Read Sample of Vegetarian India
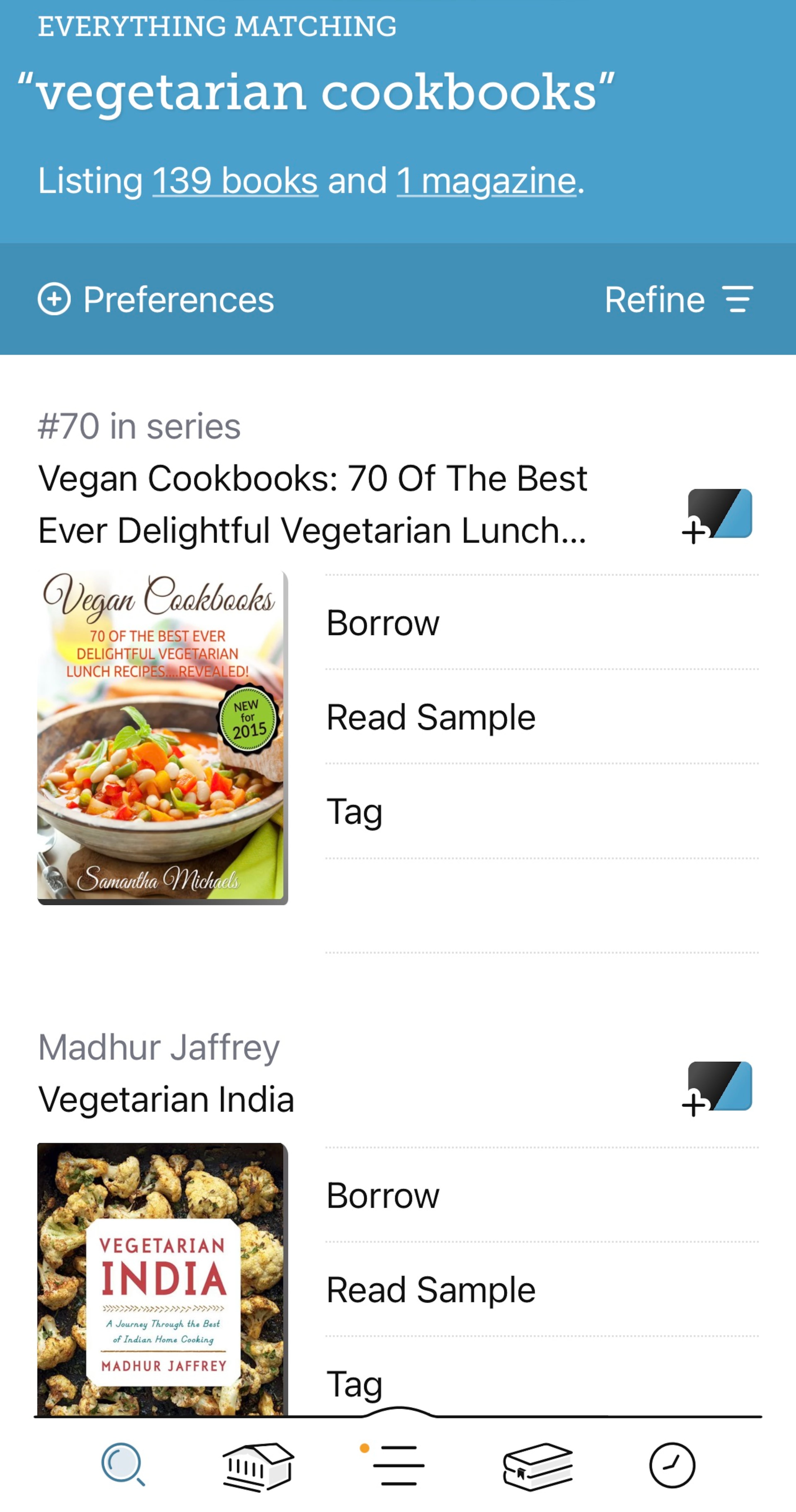The height and width of the screenshot is (1512, 796). (x=431, y=1289)
